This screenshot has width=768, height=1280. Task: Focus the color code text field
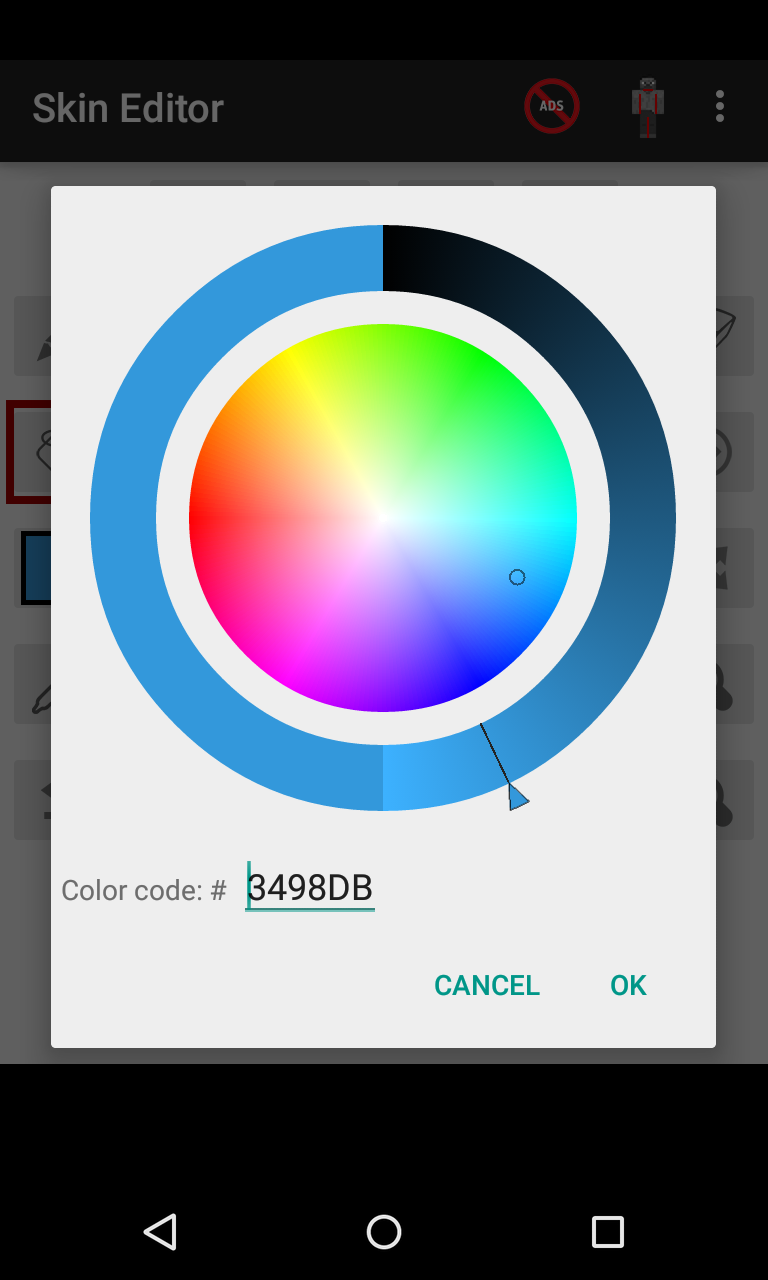click(x=310, y=888)
